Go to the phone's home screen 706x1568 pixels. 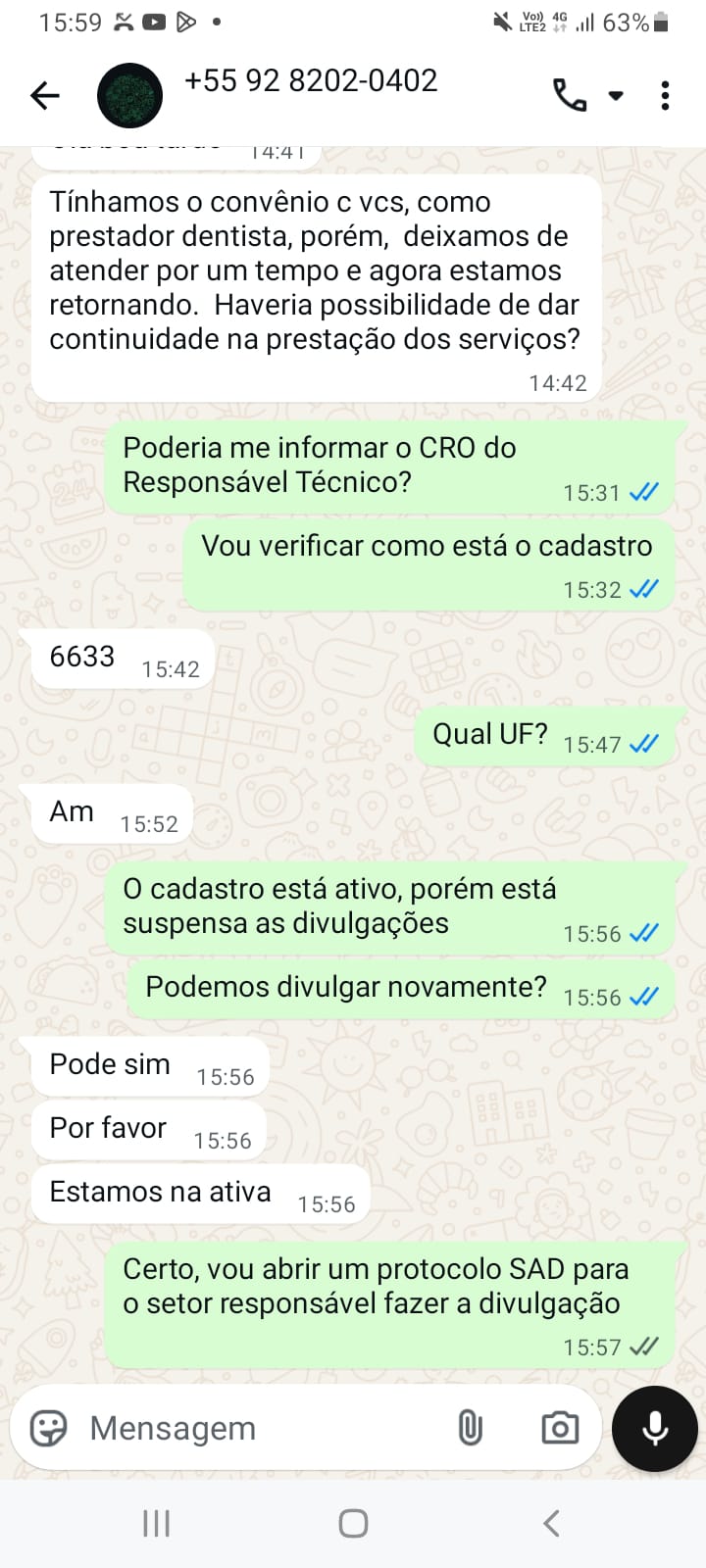point(353,1523)
